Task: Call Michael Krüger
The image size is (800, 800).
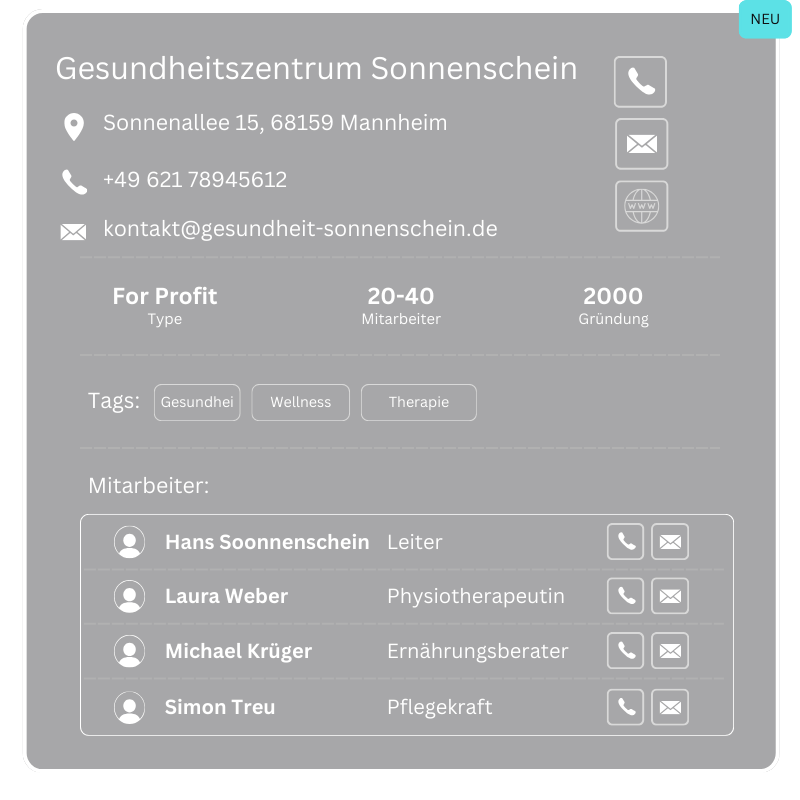Action: [625, 651]
